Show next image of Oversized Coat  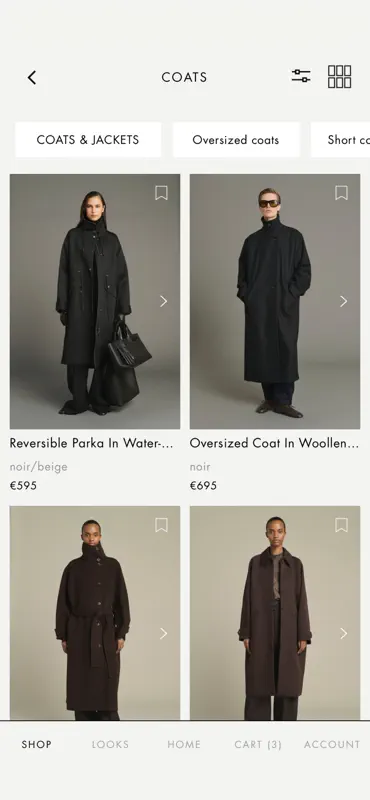coord(343,301)
